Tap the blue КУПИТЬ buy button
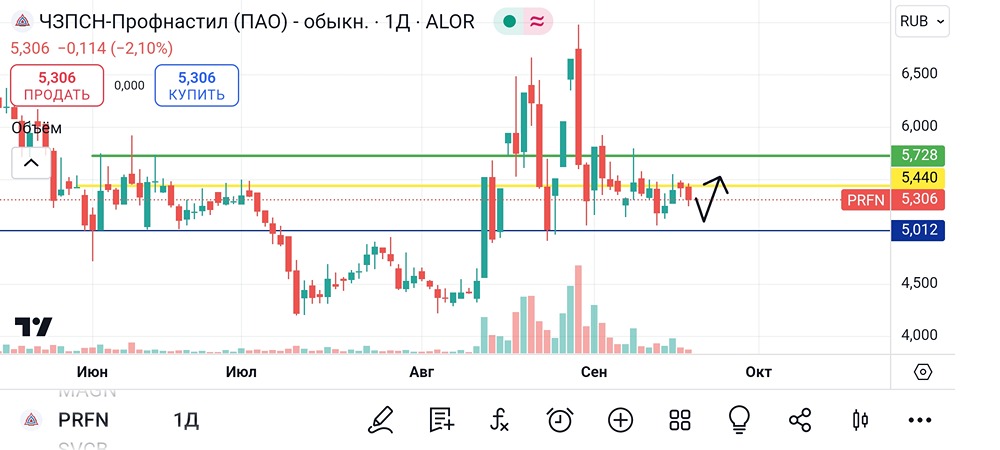 (196, 86)
